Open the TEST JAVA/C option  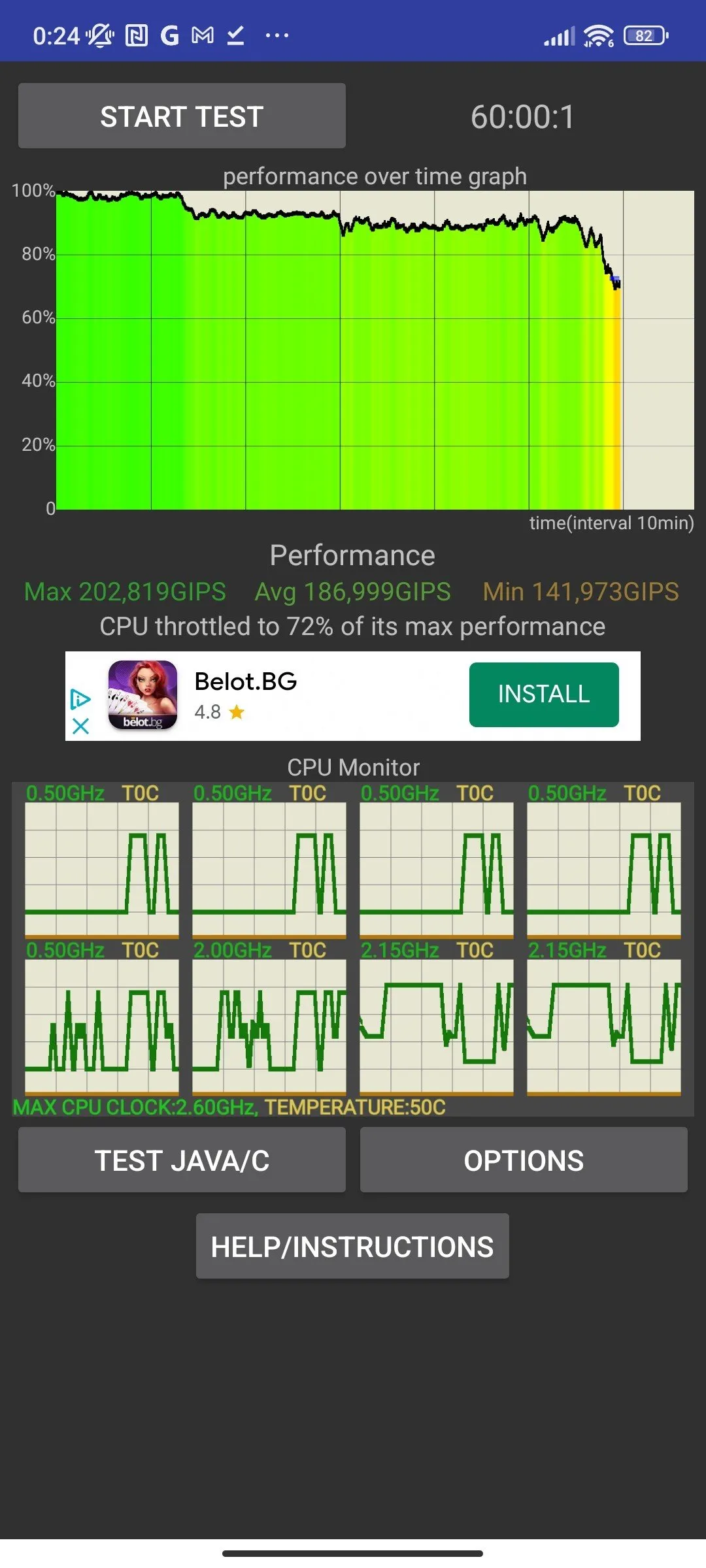(182, 1160)
